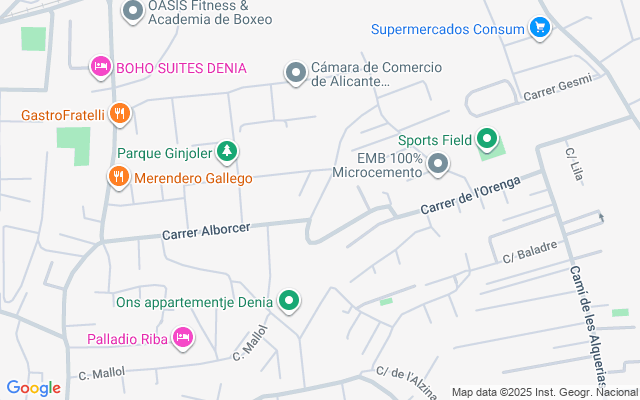Open the Cámara de Comercio de Alicante pin
The image size is (640, 400).
click(x=295, y=73)
